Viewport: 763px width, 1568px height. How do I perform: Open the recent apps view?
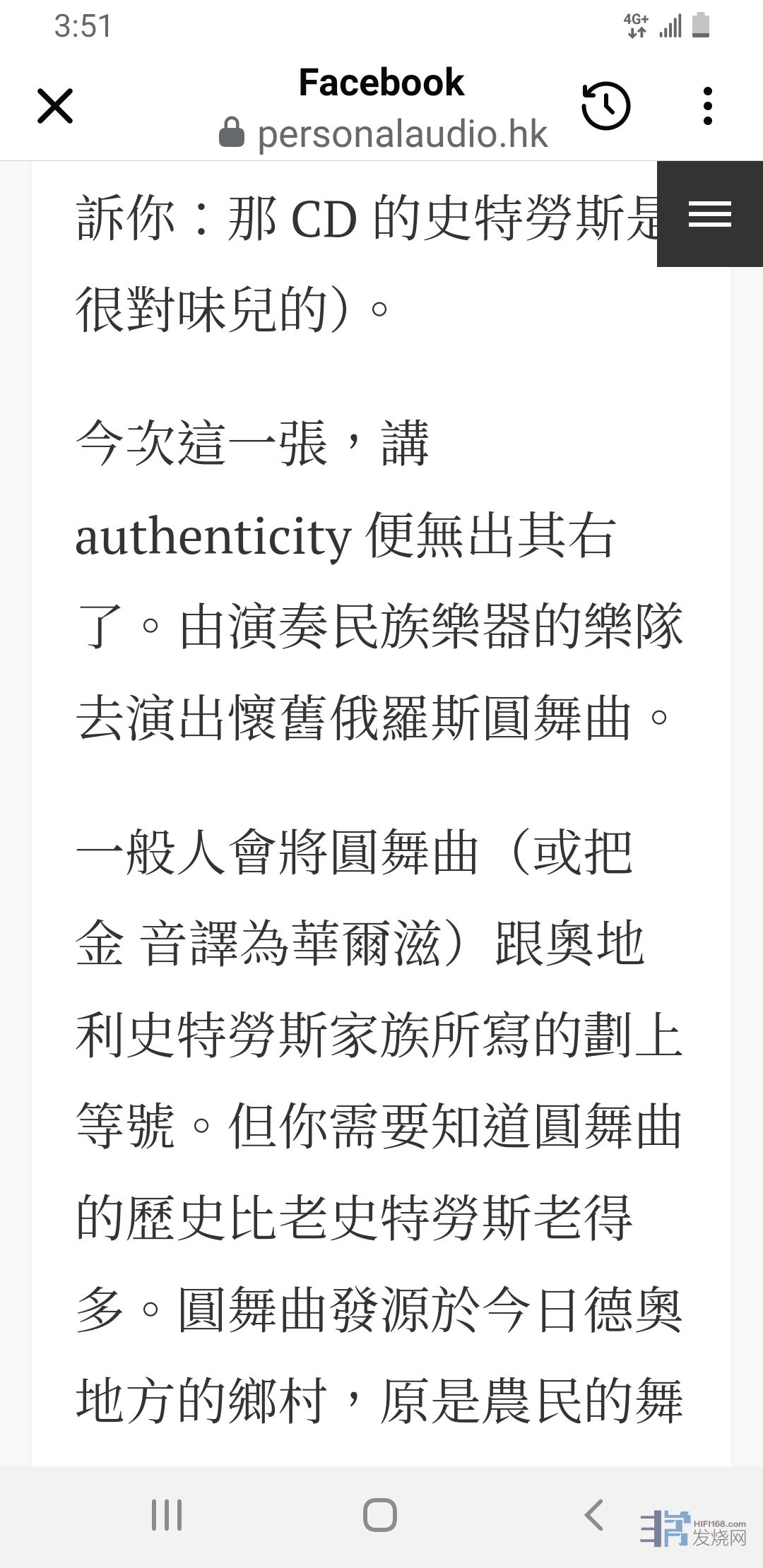pyautogui.click(x=167, y=1514)
